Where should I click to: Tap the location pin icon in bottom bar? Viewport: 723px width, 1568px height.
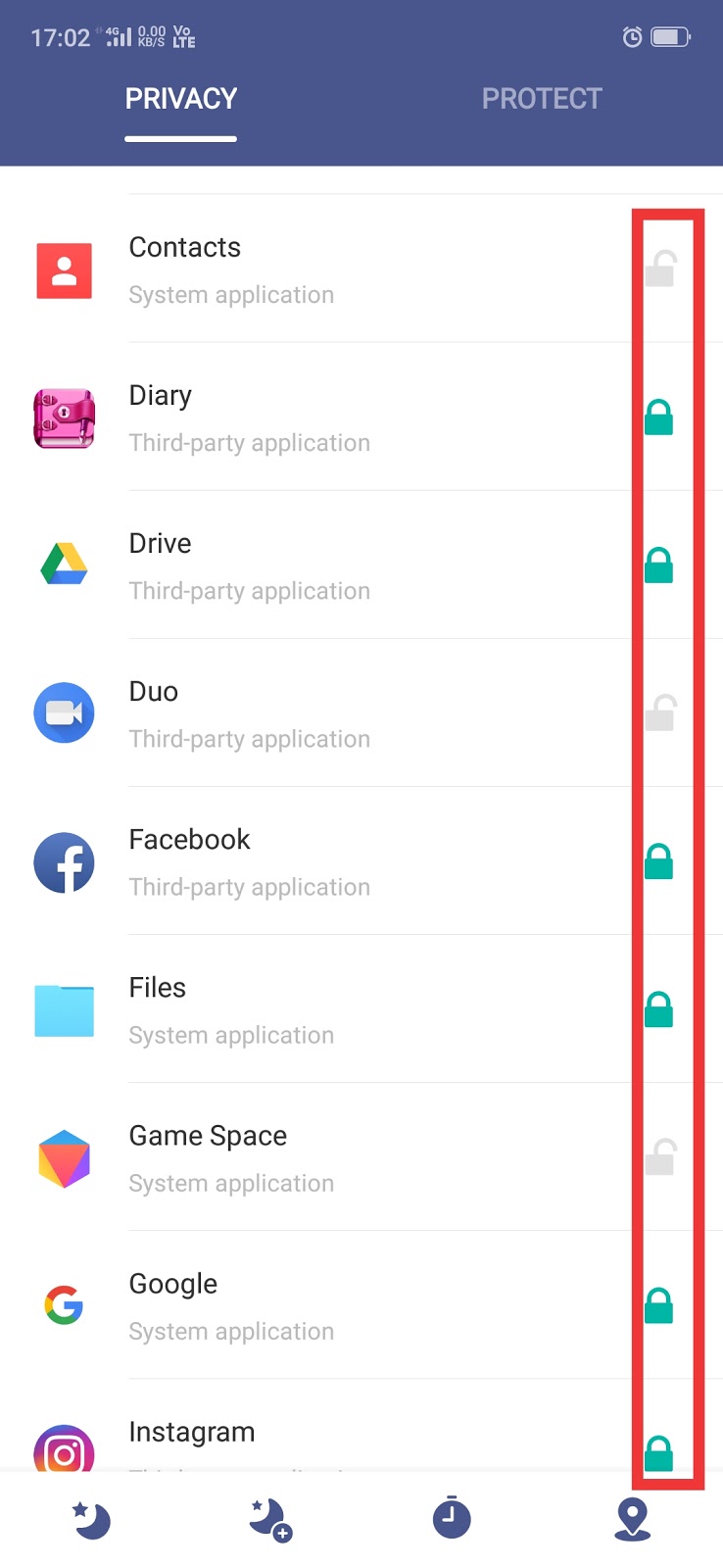632,1517
